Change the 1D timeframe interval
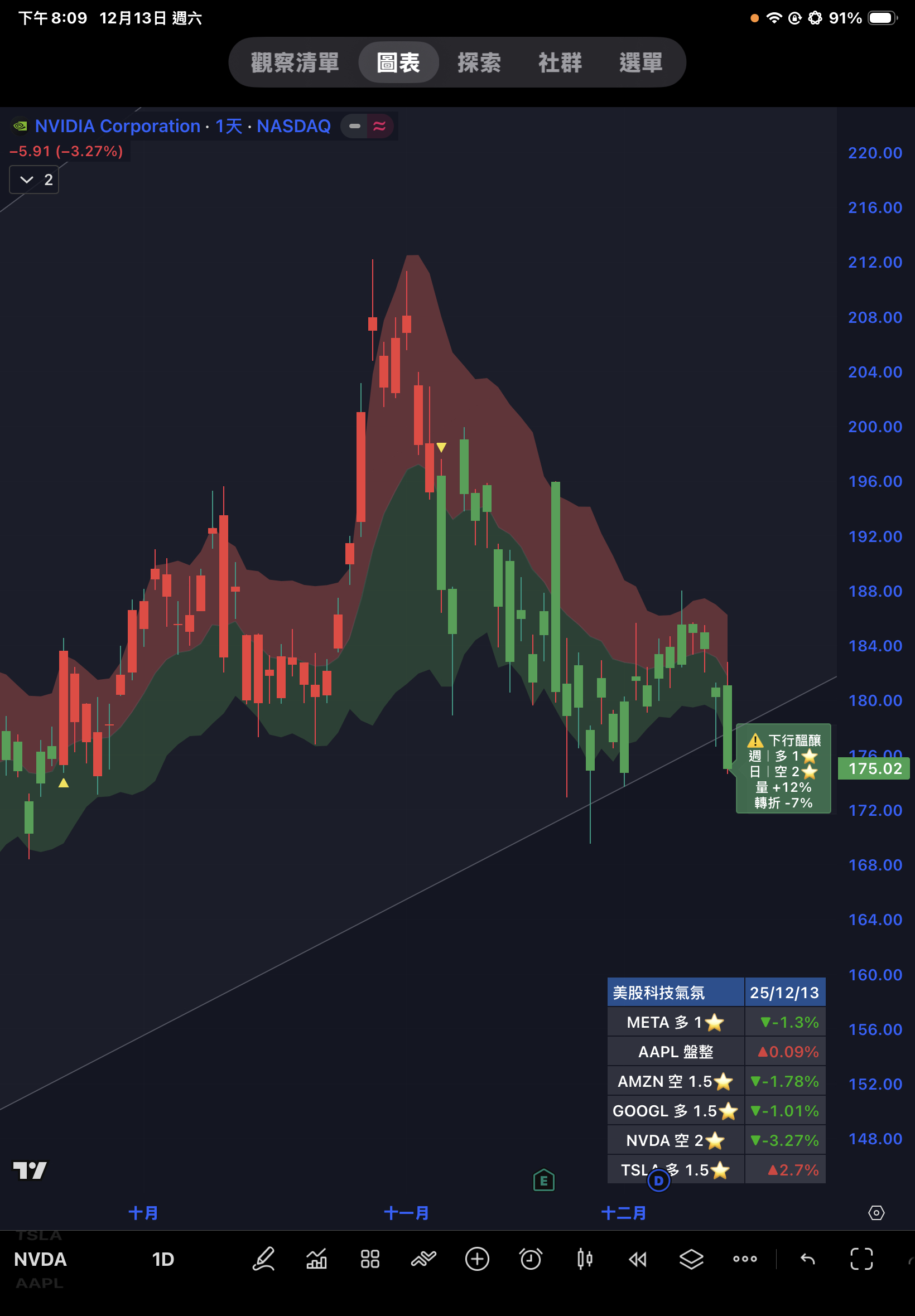Image resolution: width=915 pixels, height=1316 pixels. 163,1259
